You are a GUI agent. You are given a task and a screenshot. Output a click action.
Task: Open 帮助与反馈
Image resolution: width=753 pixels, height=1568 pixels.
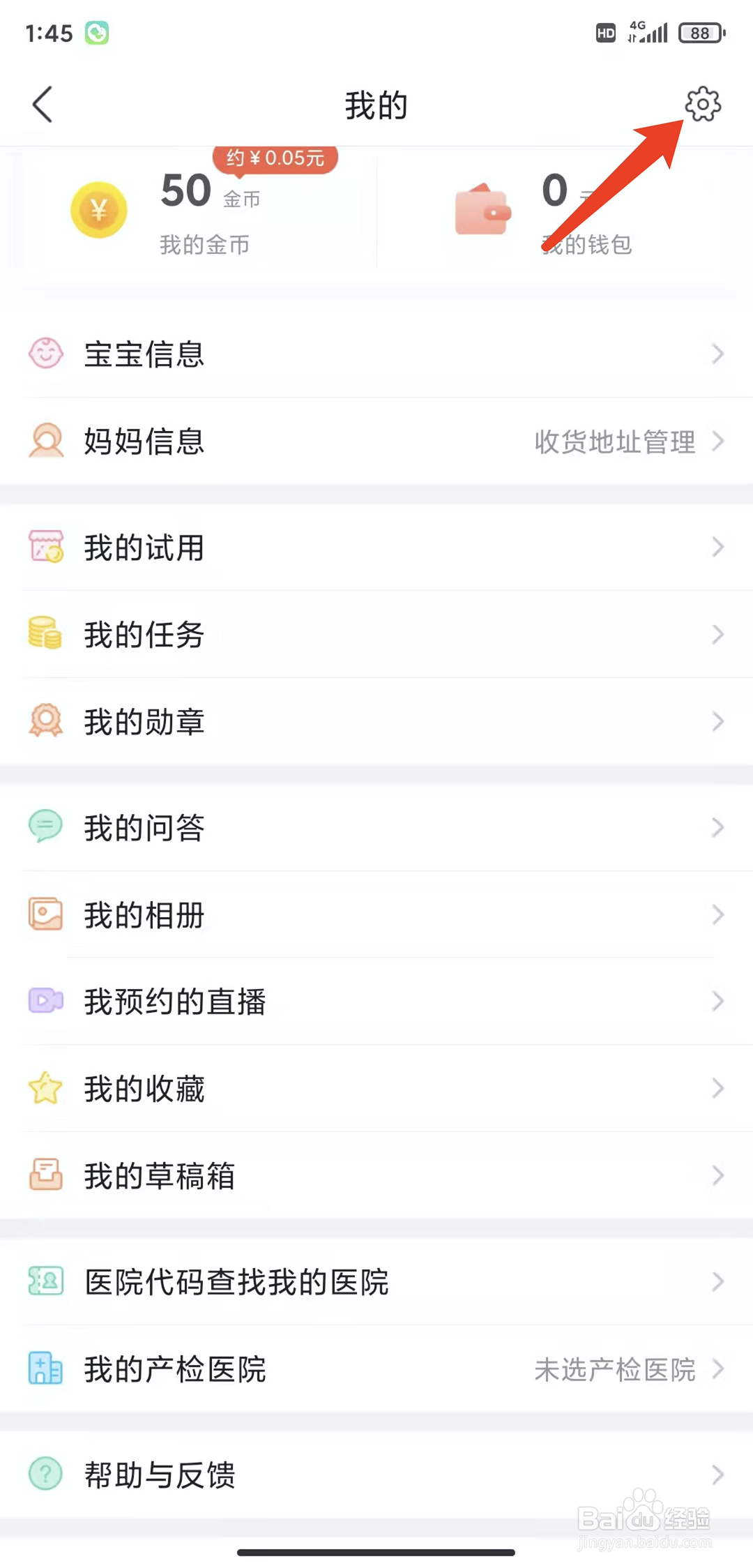click(x=376, y=1475)
